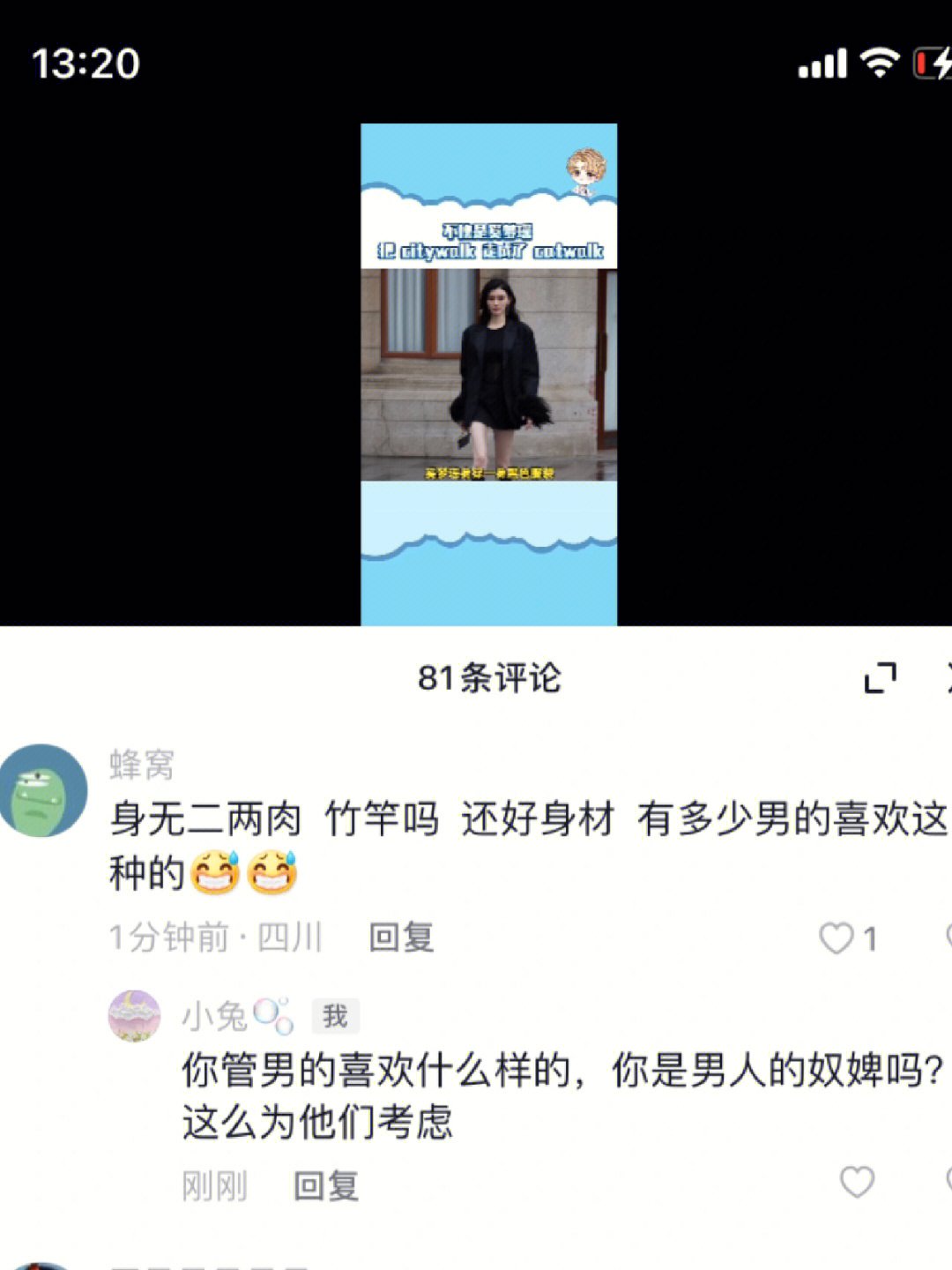This screenshot has width=952, height=1270.
Task: Reply to 小兔's comment
Action: coord(325,1185)
